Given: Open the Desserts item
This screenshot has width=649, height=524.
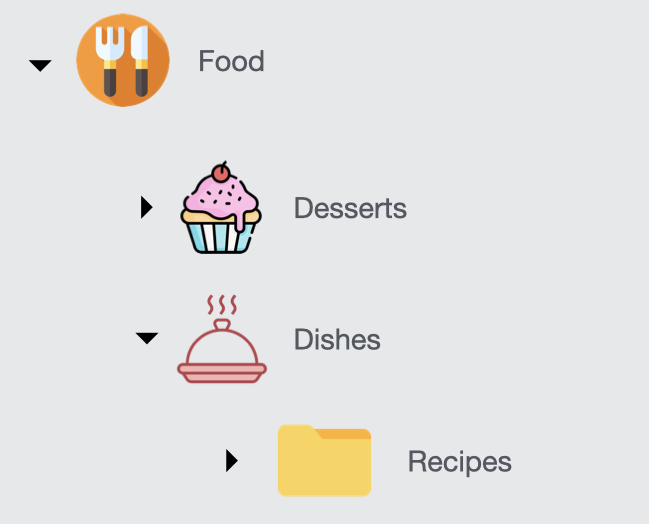Looking at the screenshot, I should click(x=350, y=209).
